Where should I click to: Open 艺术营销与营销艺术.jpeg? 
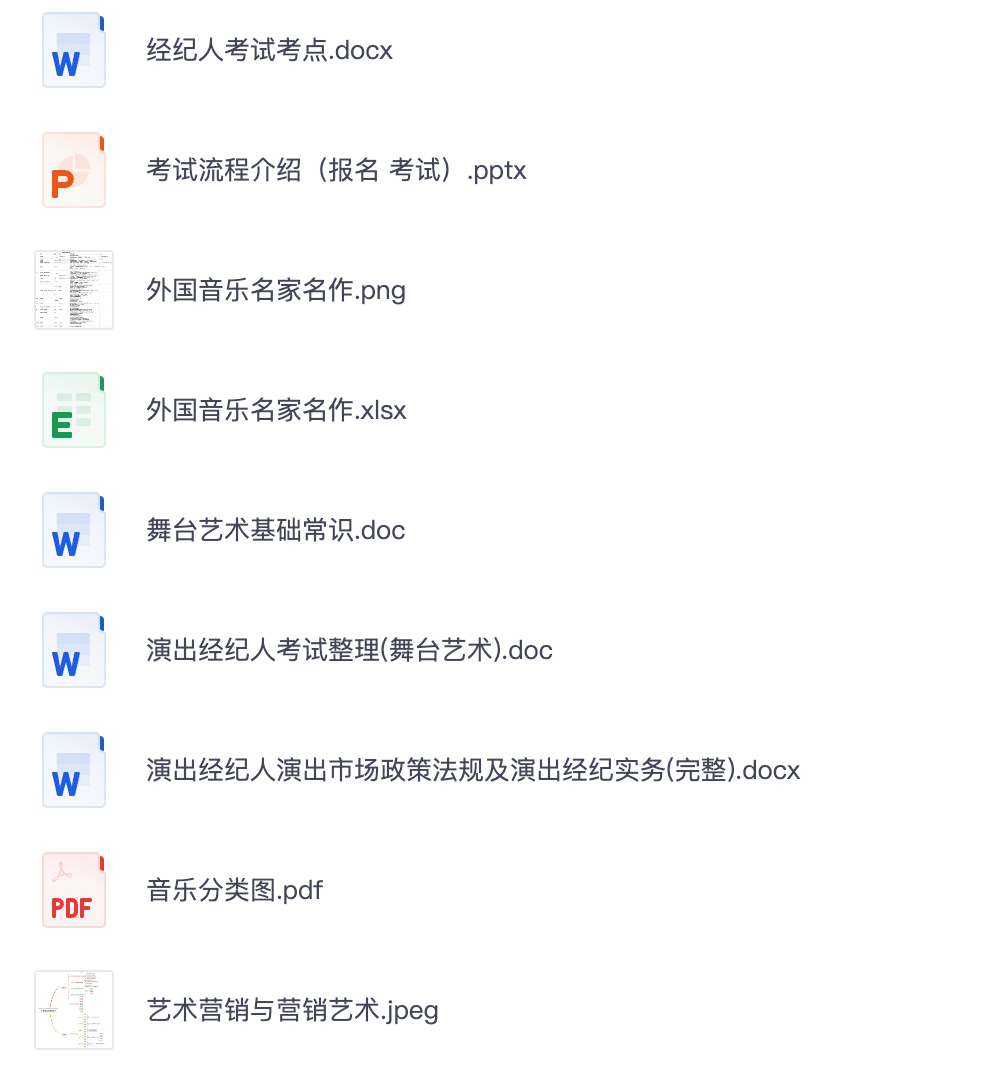tap(292, 1010)
